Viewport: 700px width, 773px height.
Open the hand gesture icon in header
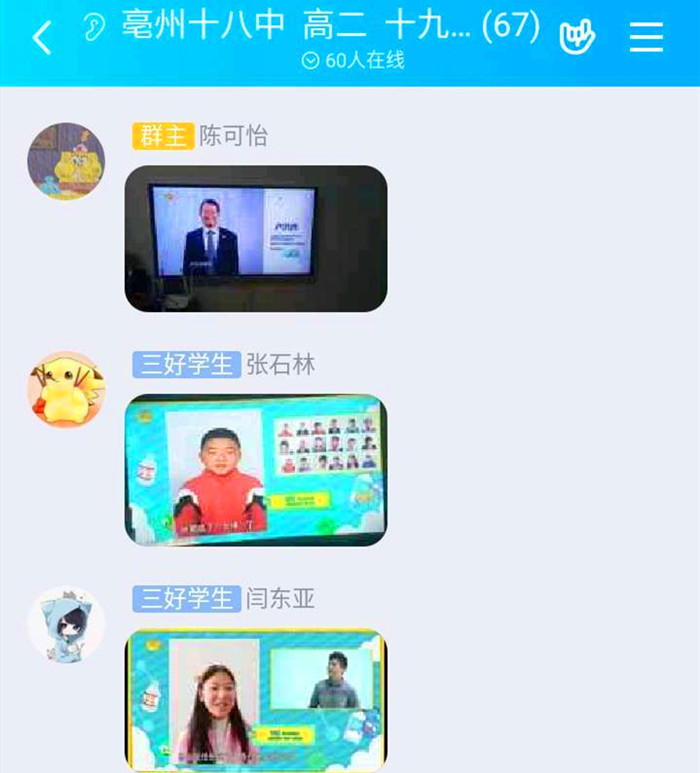coord(576,37)
